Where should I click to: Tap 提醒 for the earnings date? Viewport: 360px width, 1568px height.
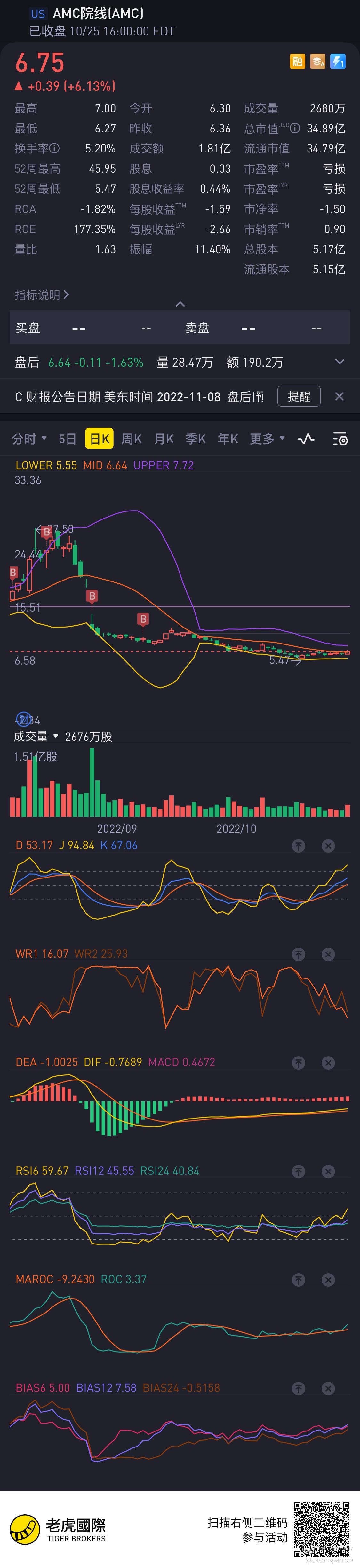pyautogui.click(x=299, y=396)
